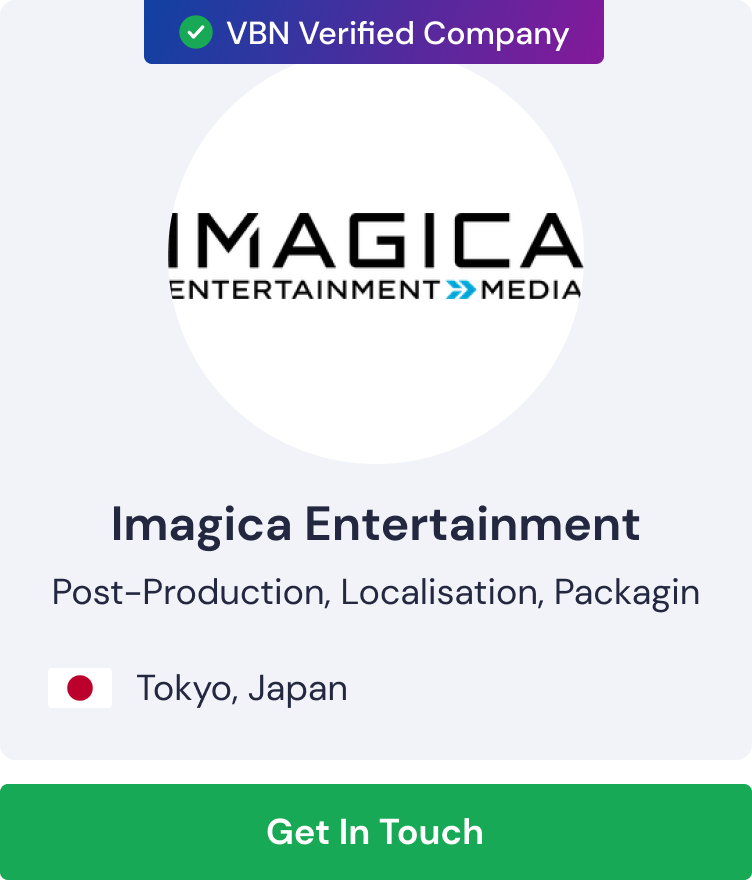Tap the Get In Touch button
The height and width of the screenshot is (880, 752).
[375, 832]
